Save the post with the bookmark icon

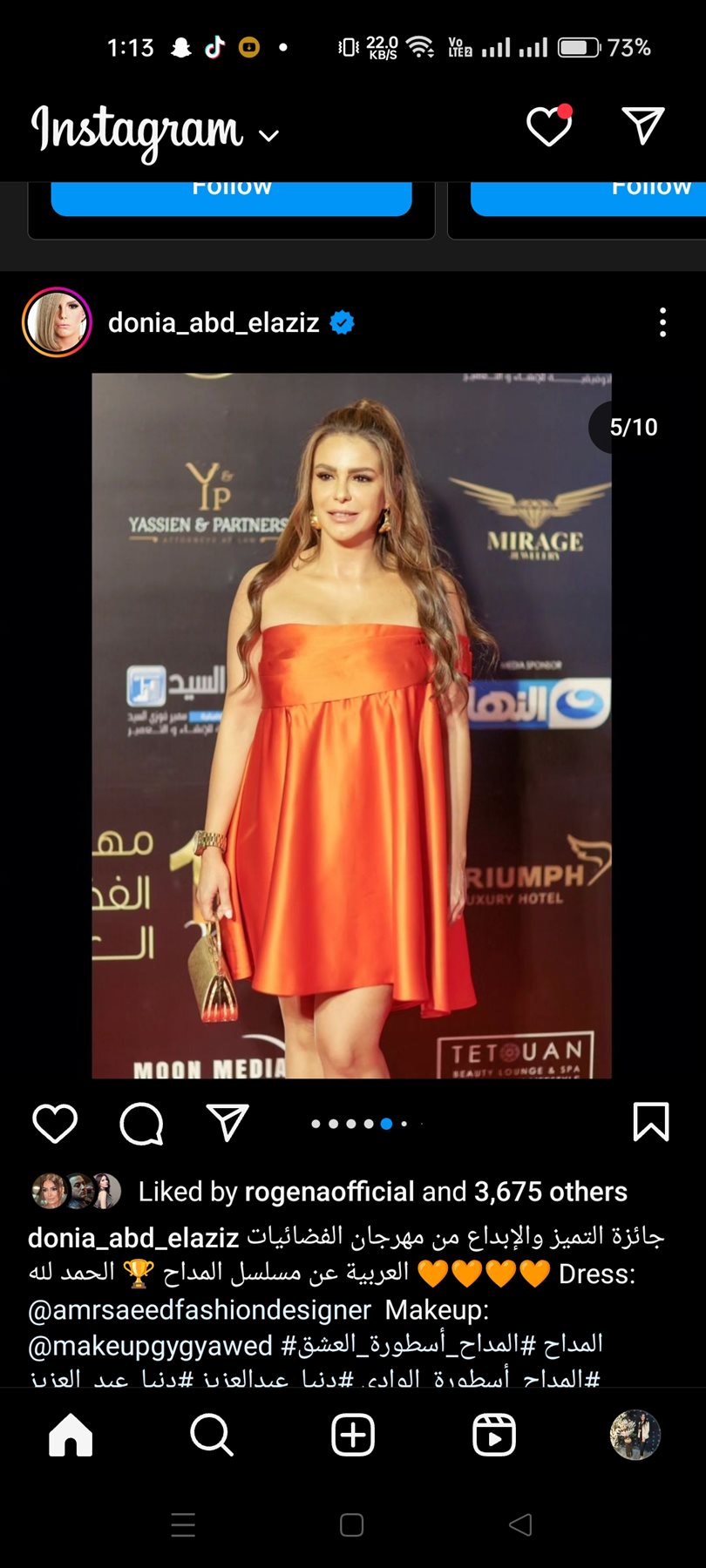click(650, 1122)
